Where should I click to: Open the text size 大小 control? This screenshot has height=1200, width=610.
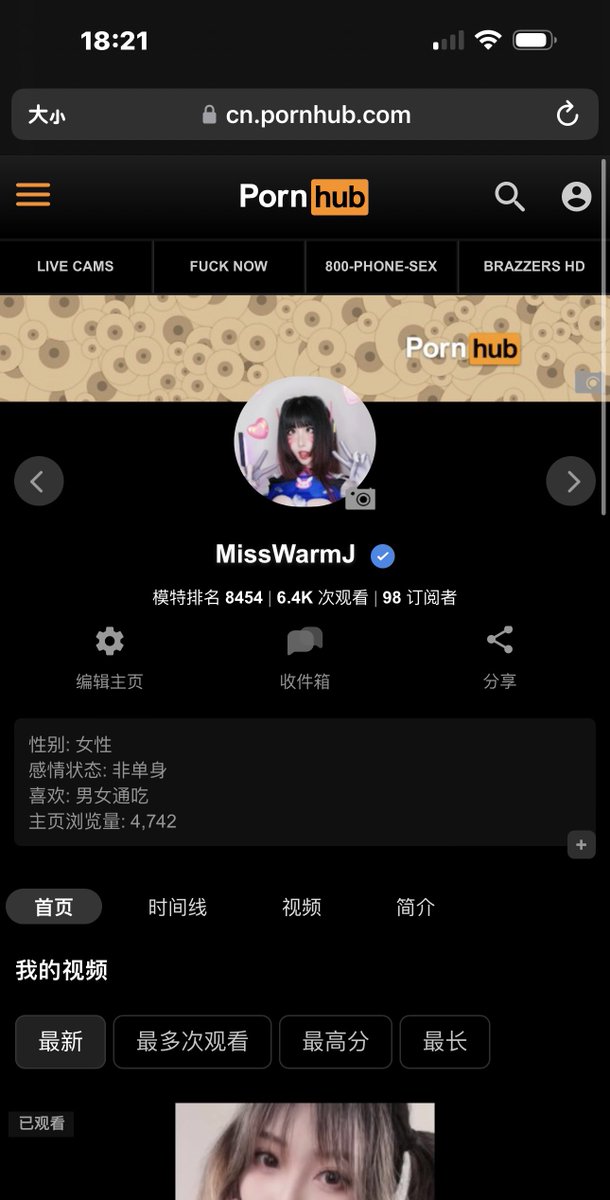click(x=46, y=115)
